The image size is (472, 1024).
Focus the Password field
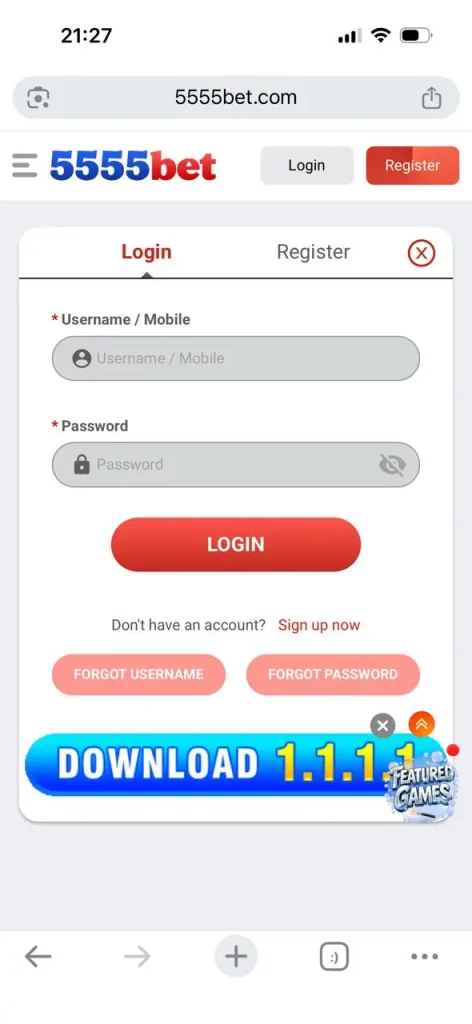click(x=236, y=464)
